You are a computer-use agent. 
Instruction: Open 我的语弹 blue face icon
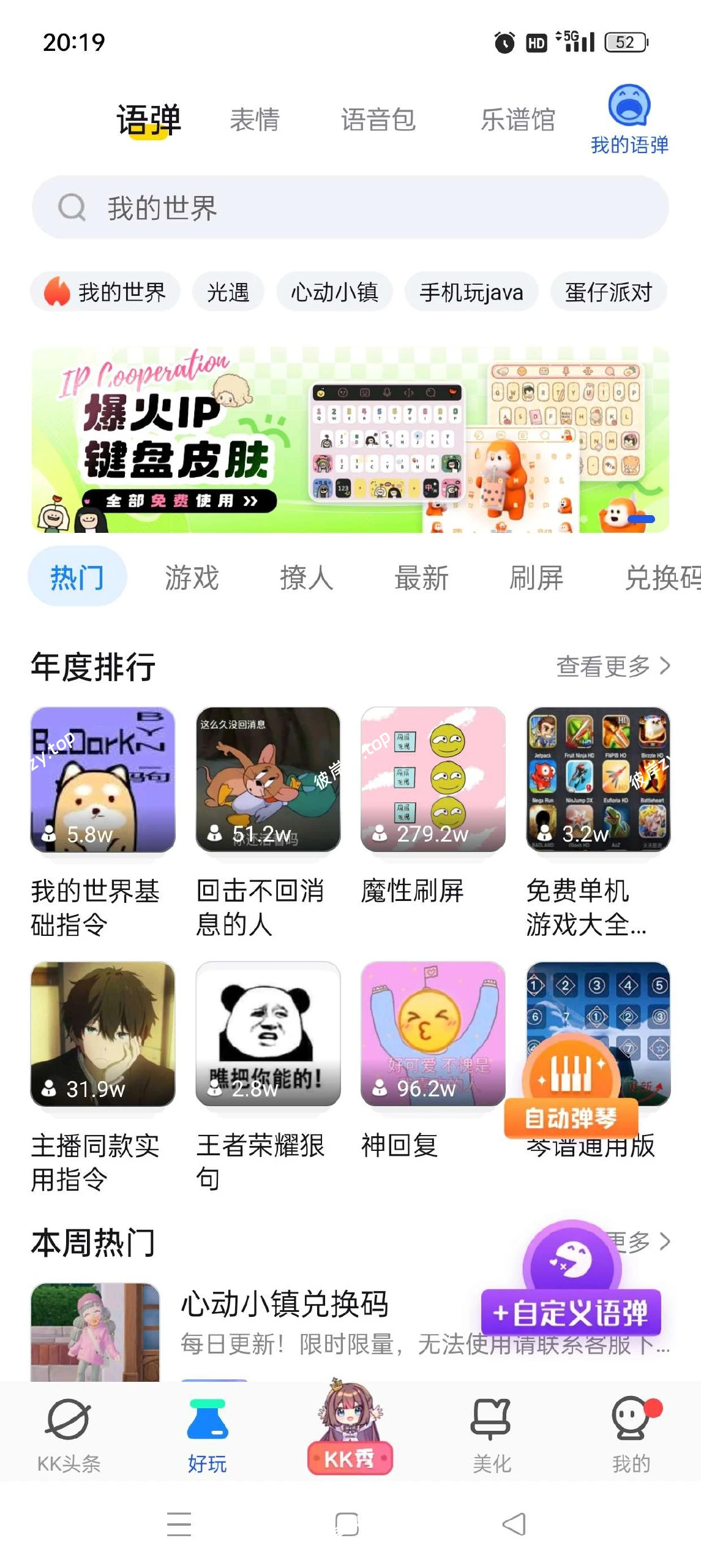tap(628, 110)
